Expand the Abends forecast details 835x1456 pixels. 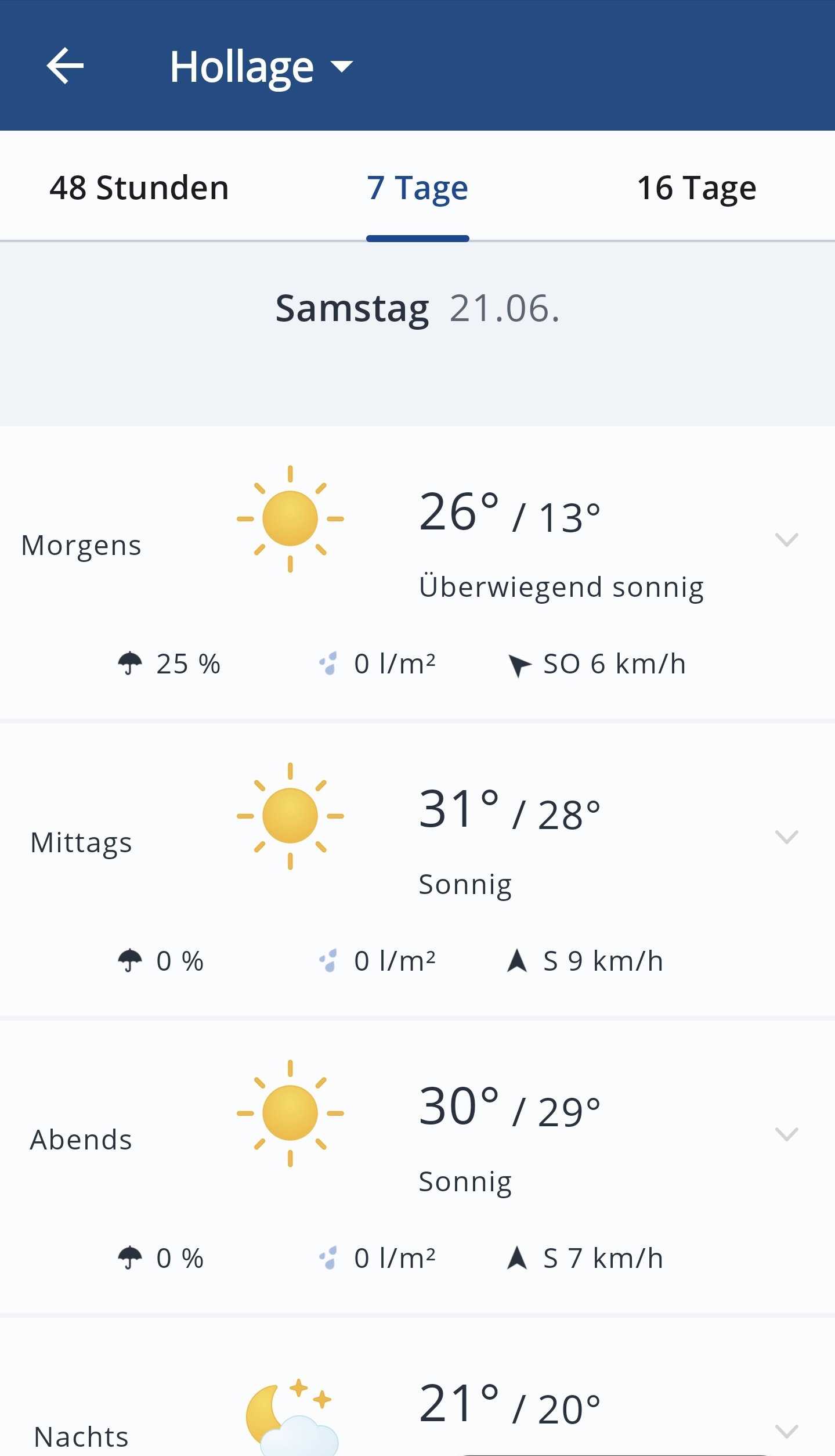787,1134
